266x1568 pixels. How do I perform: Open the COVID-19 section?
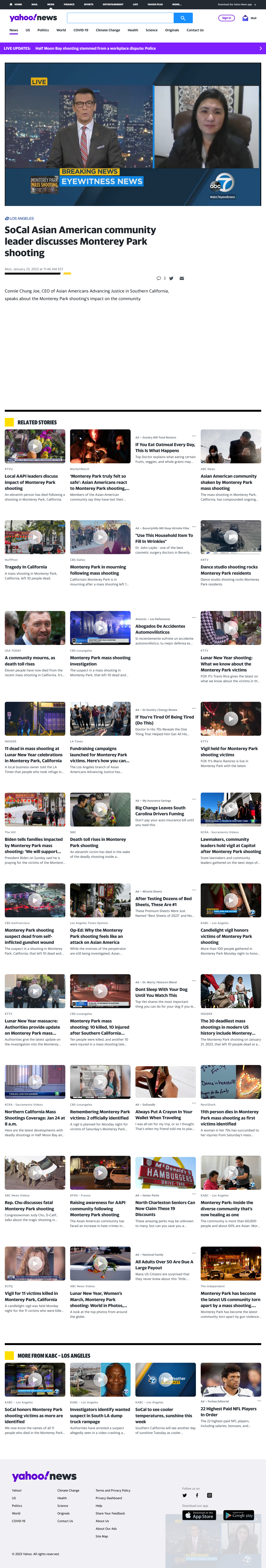click(81, 30)
